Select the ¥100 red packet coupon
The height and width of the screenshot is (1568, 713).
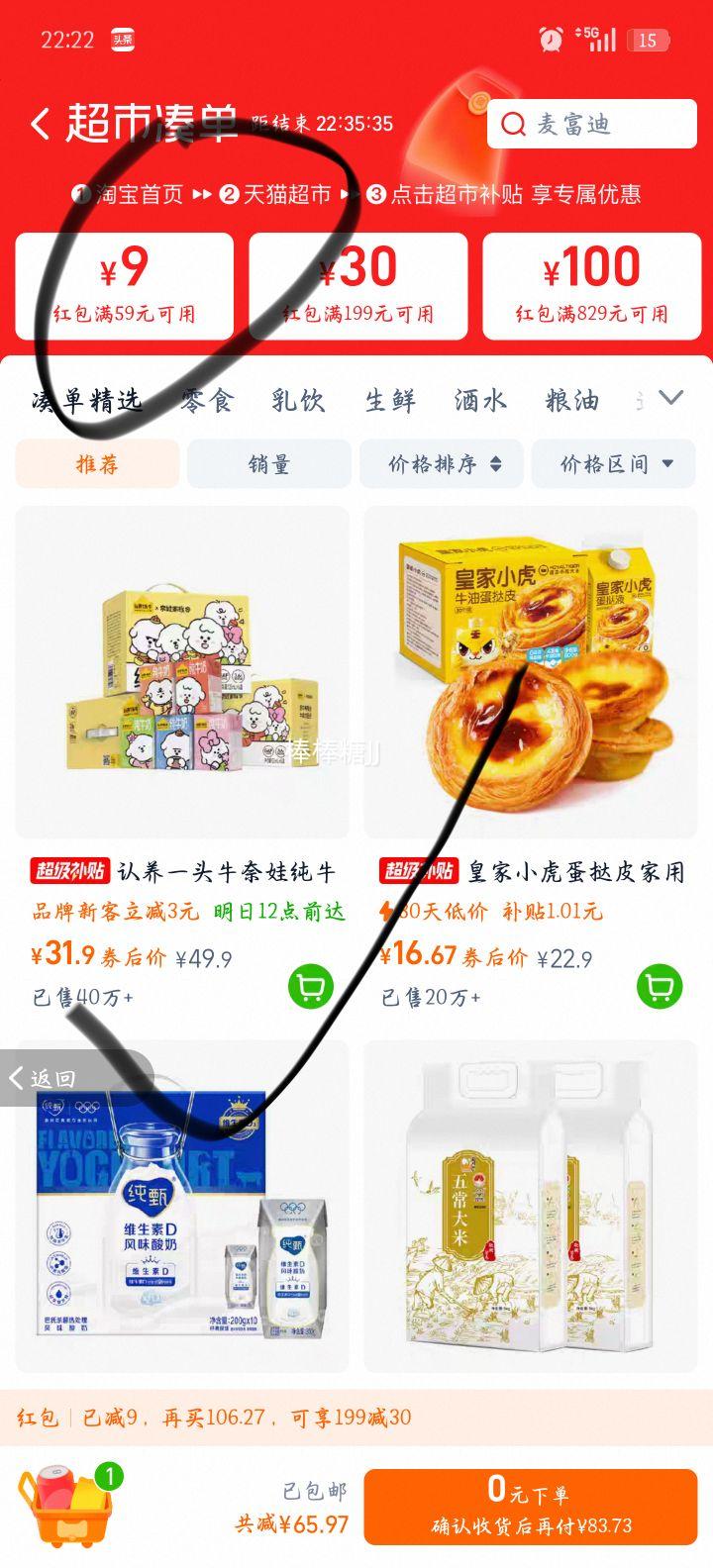tap(589, 285)
